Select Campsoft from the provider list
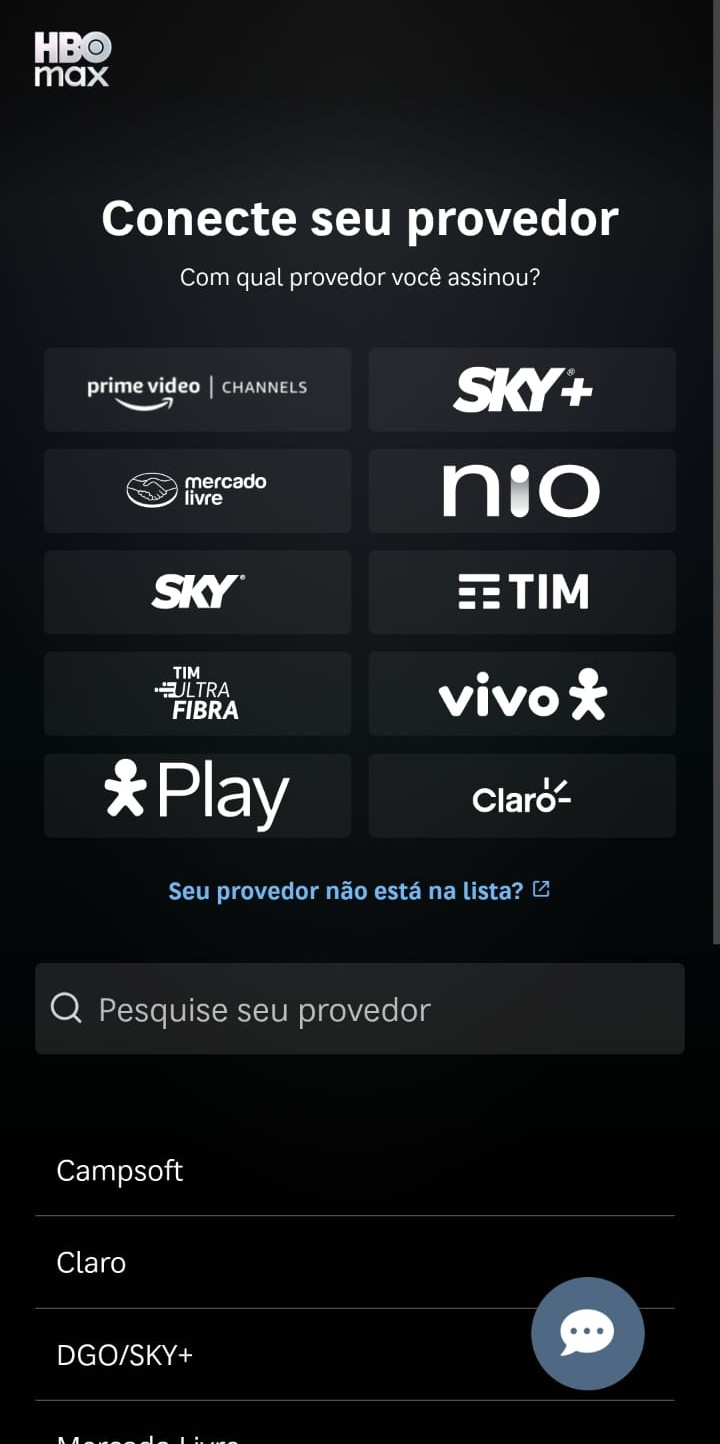Image resolution: width=720 pixels, height=1444 pixels. coord(120,1170)
